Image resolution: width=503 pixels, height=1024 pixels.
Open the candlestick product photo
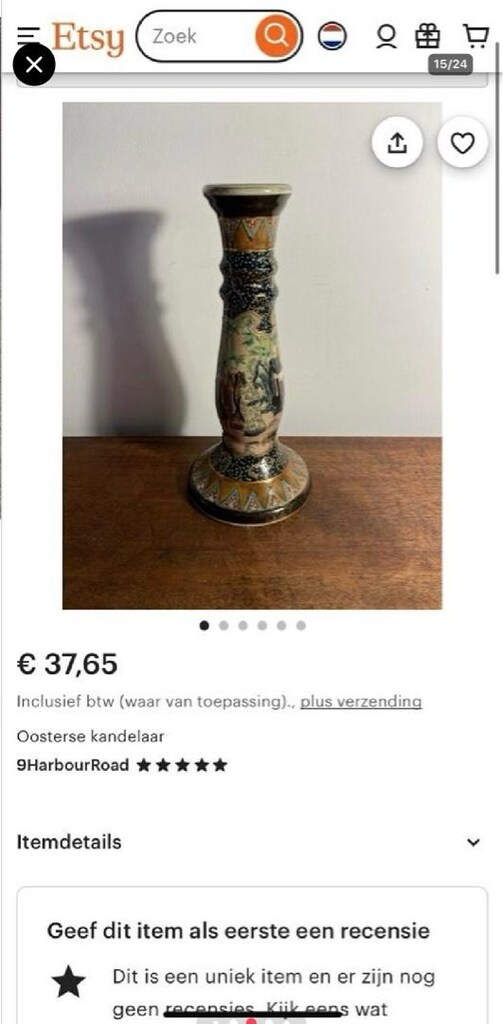[252, 356]
